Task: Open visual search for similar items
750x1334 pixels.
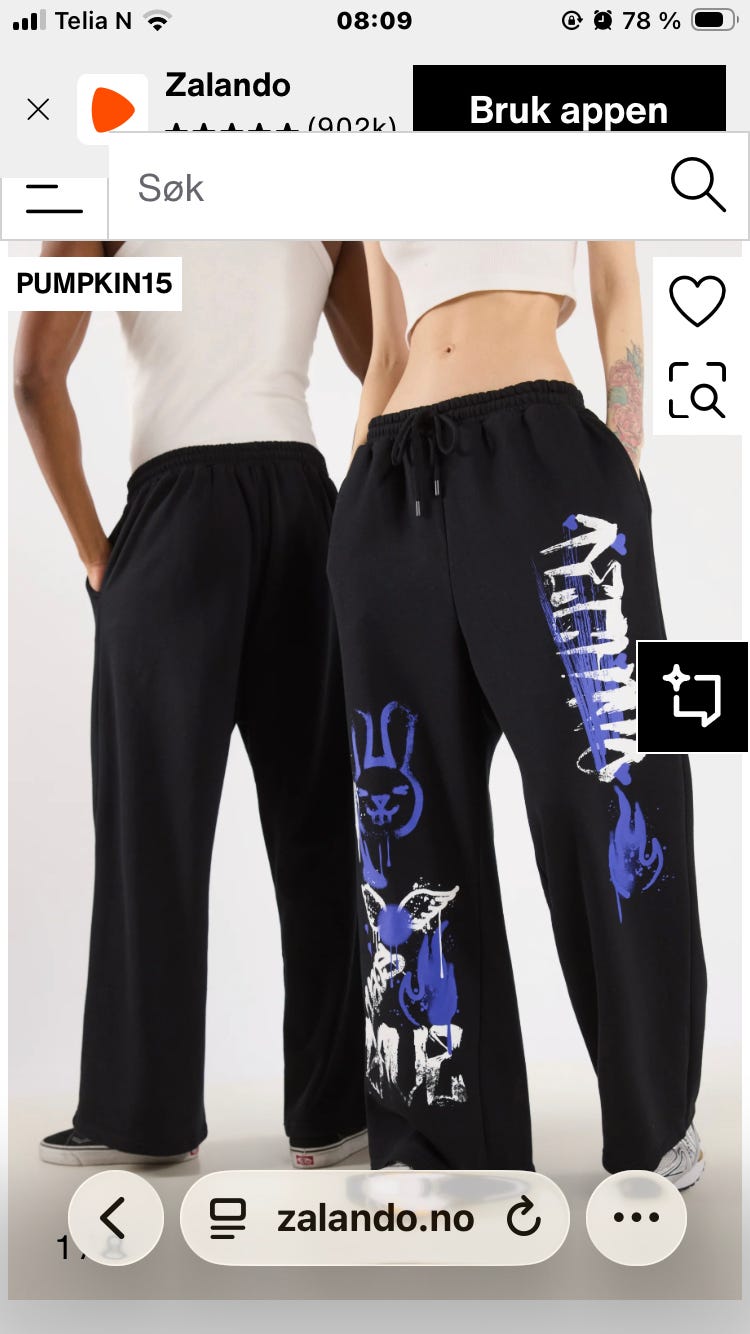Action: tap(697, 390)
